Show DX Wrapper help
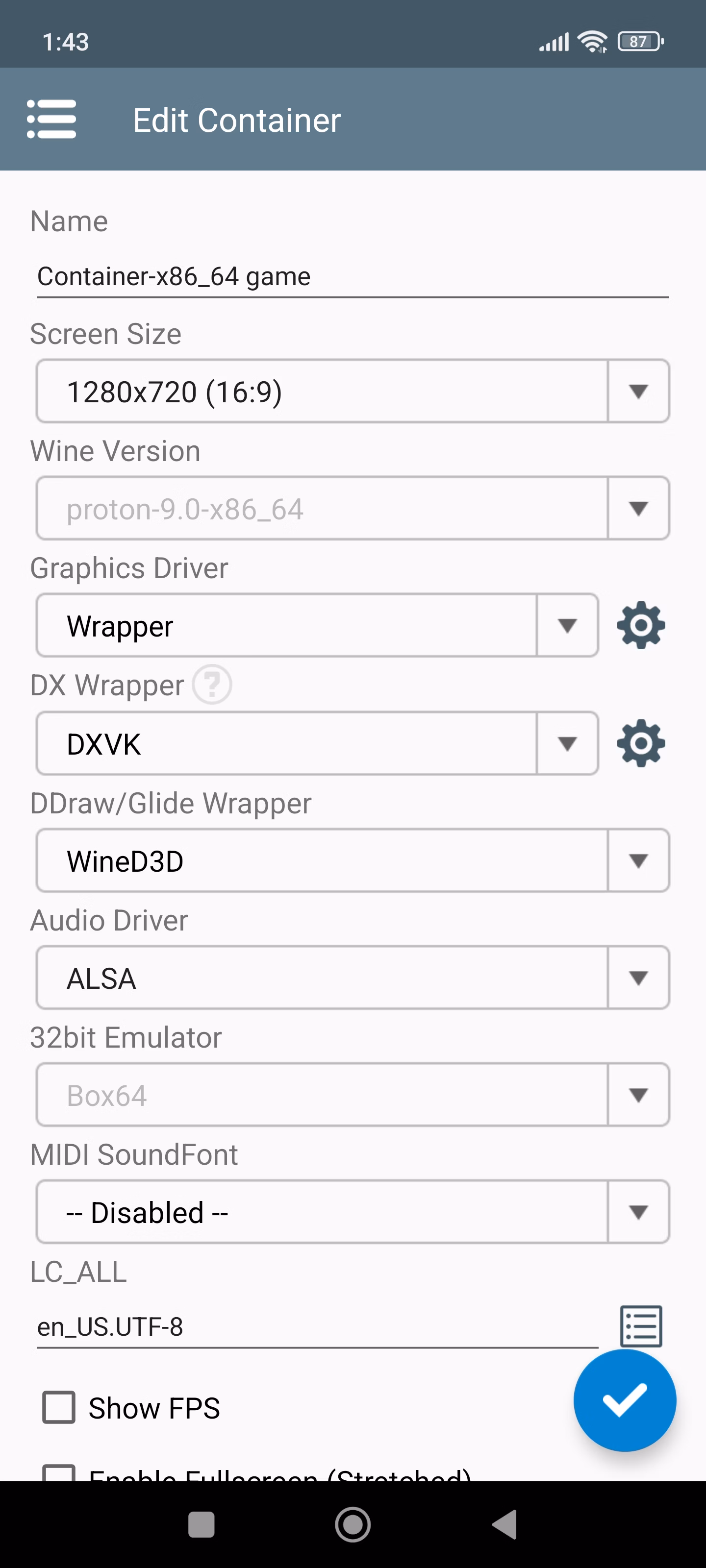This screenshot has height=1568, width=706. tap(211, 685)
